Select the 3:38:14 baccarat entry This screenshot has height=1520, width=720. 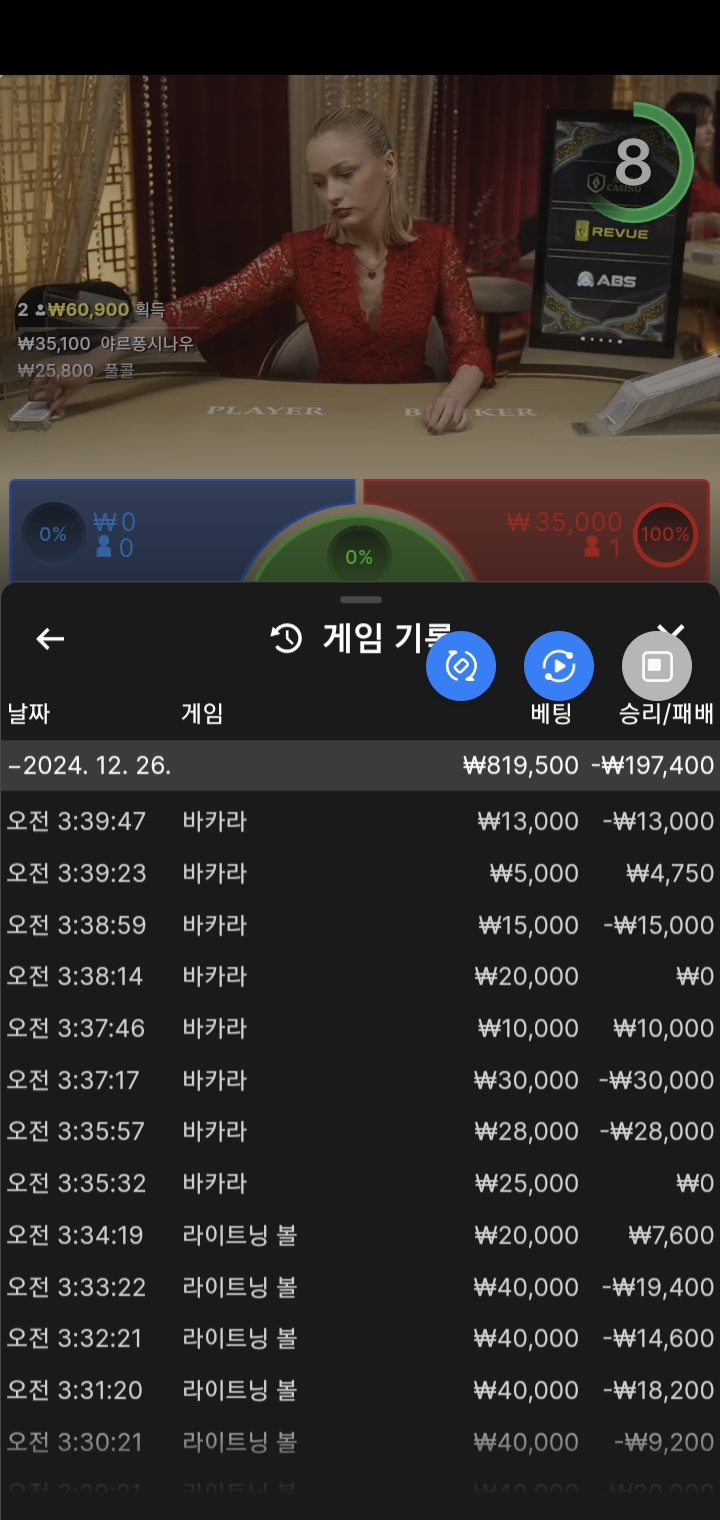(360, 976)
